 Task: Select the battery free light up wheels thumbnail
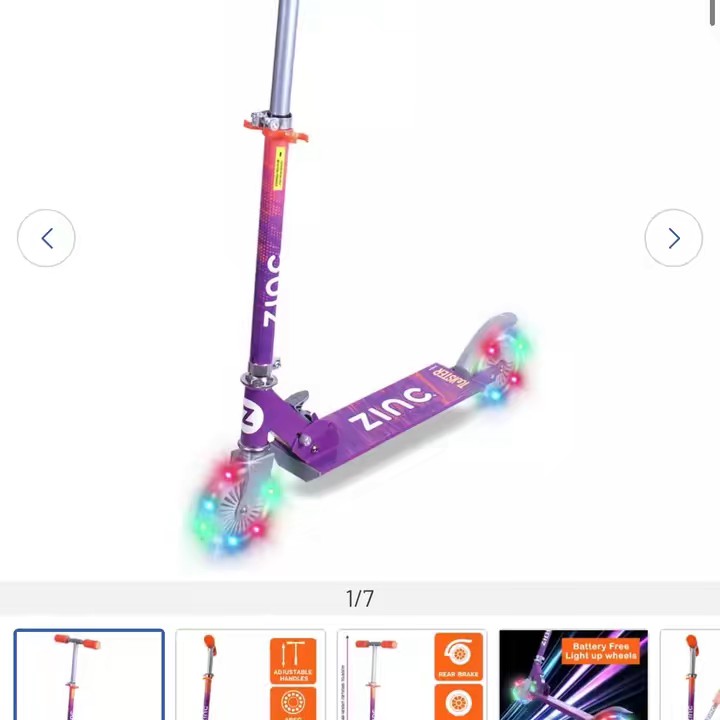coord(573,675)
